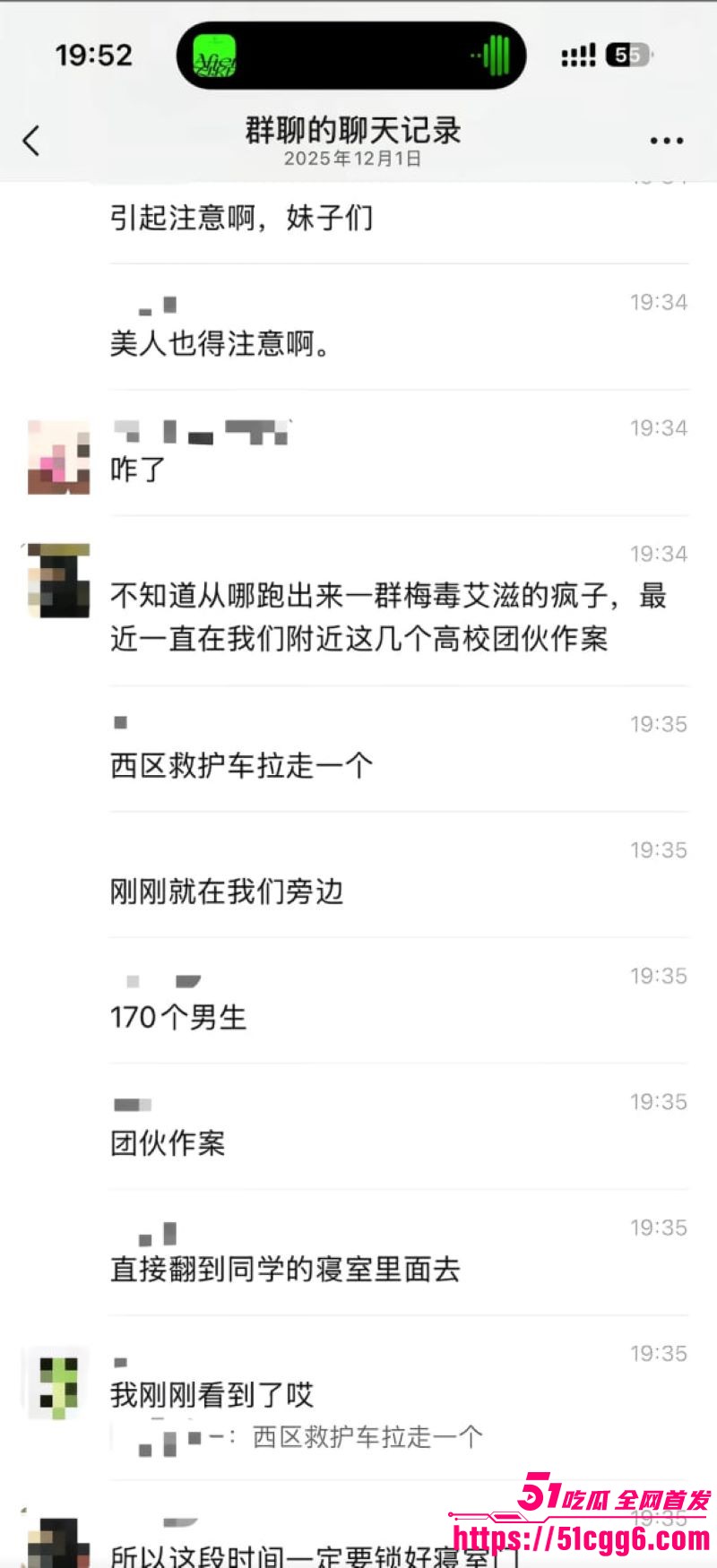Tap the message 170个男生
Image resolution: width=717 pixels, height=1568 pixels.
[x=179, y=1017]
